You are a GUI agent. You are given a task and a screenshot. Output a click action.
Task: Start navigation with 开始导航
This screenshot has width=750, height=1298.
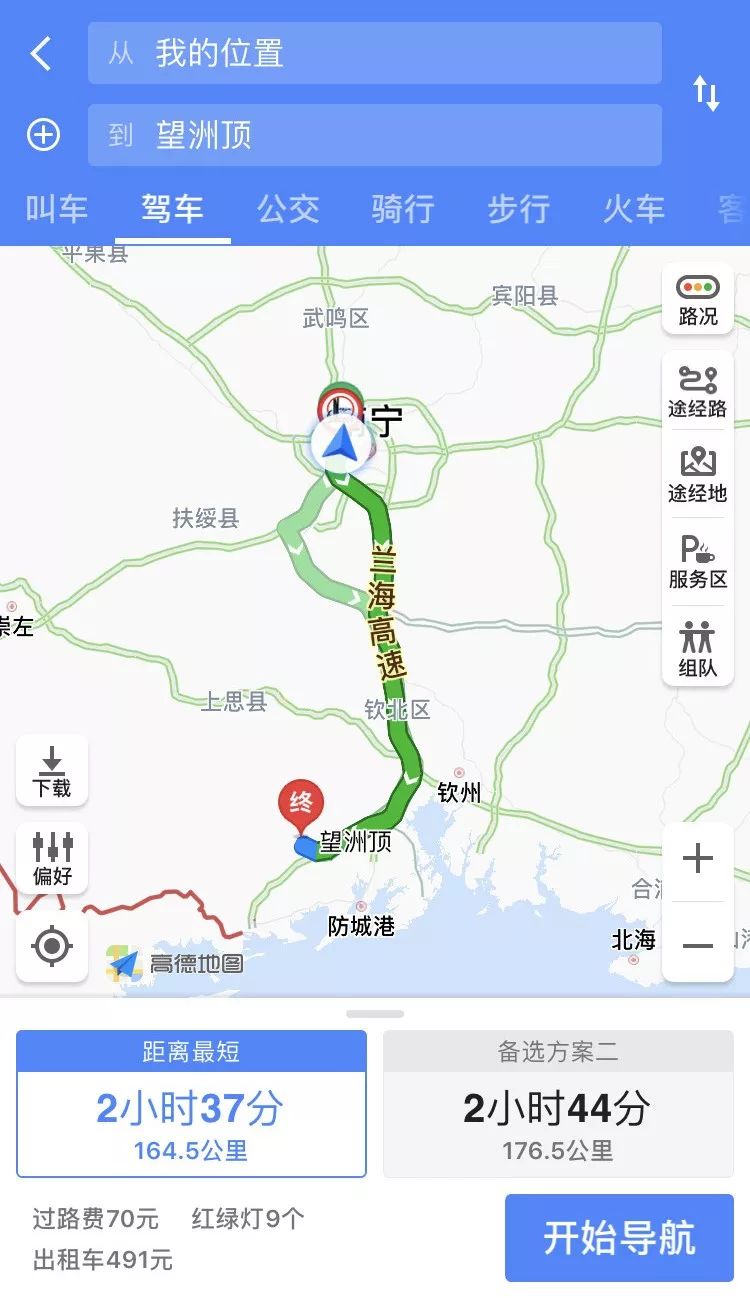619,1238
